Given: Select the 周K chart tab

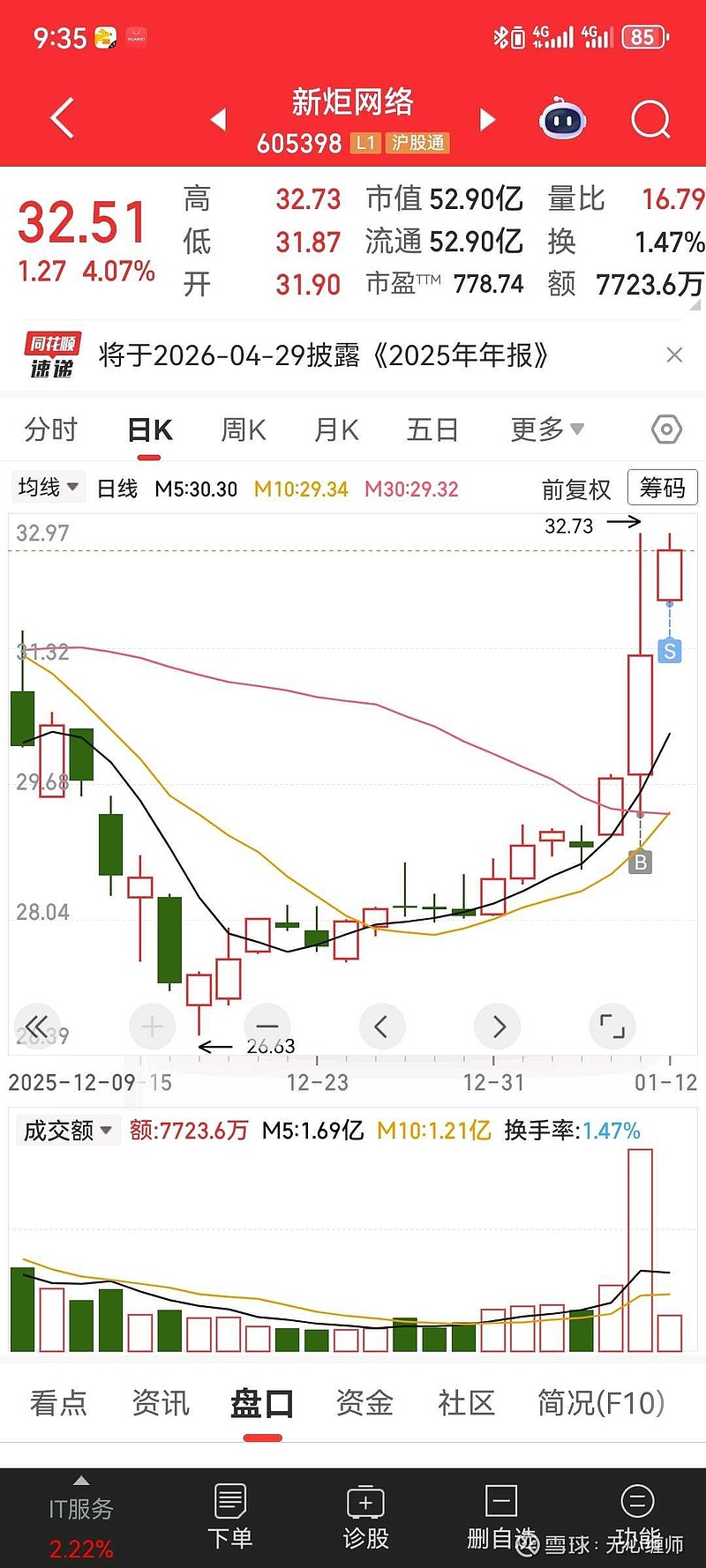Looking at the screenshot, I should [243, 430].
